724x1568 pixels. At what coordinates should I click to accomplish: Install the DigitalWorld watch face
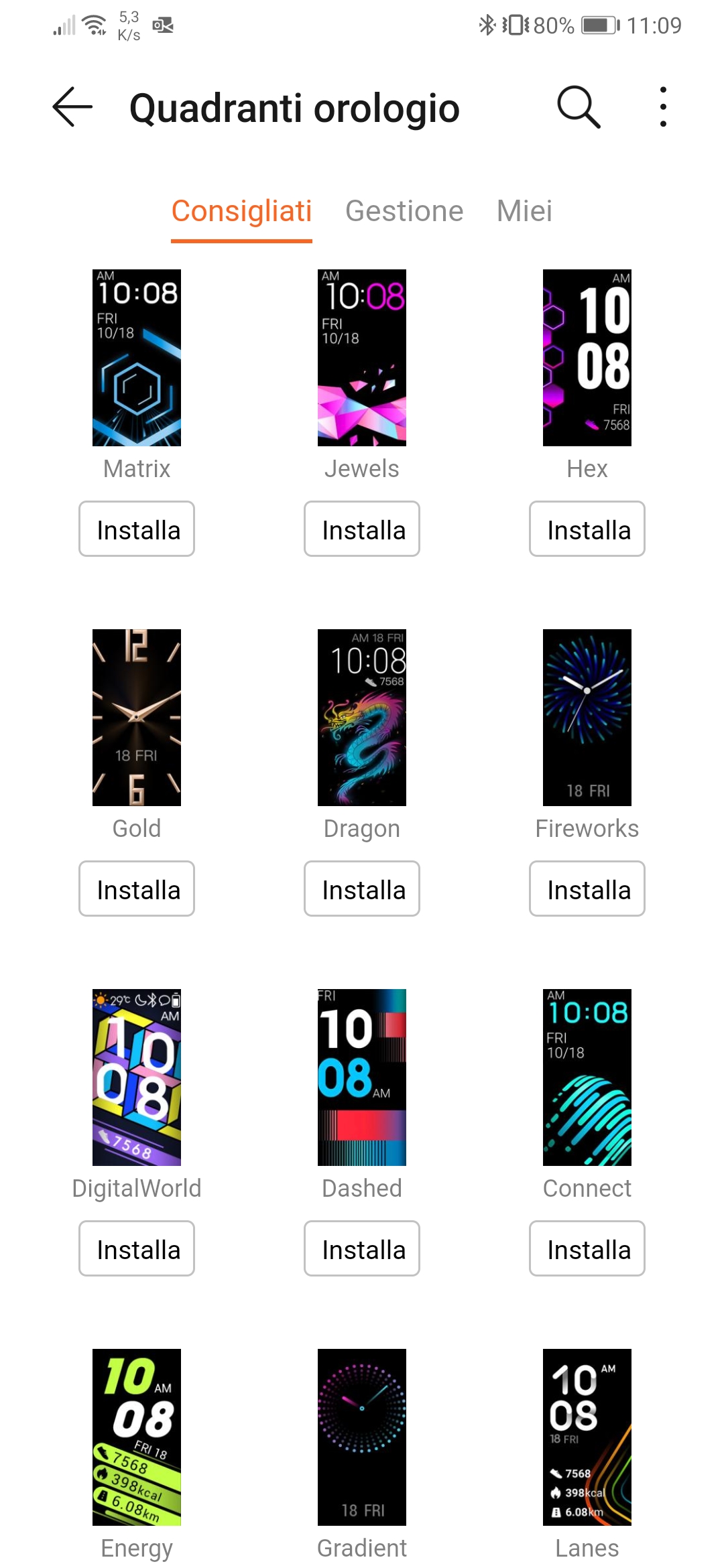137,1248
